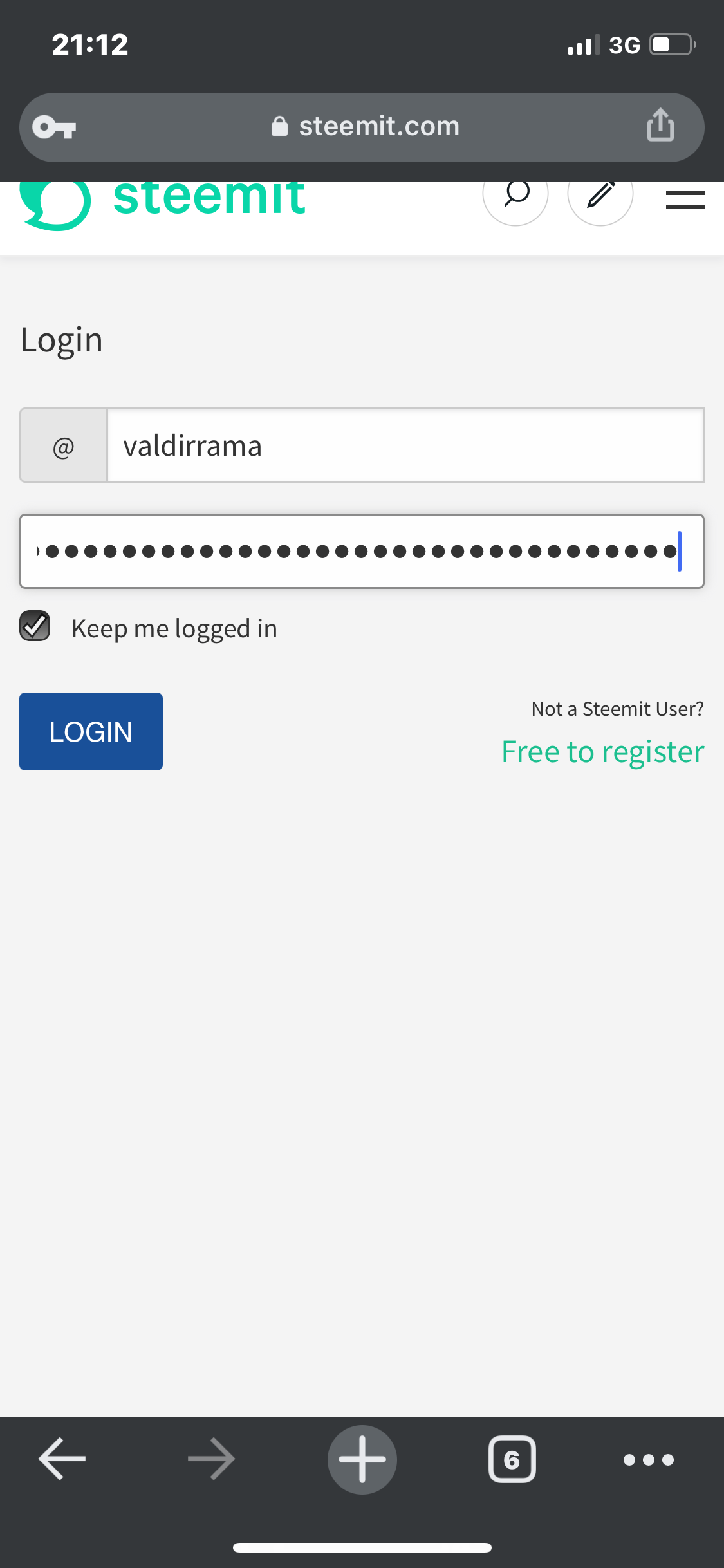Screen dimensions: 724x1568
Task: Edit the username field with valdirrama
Action: coord(405,445)
